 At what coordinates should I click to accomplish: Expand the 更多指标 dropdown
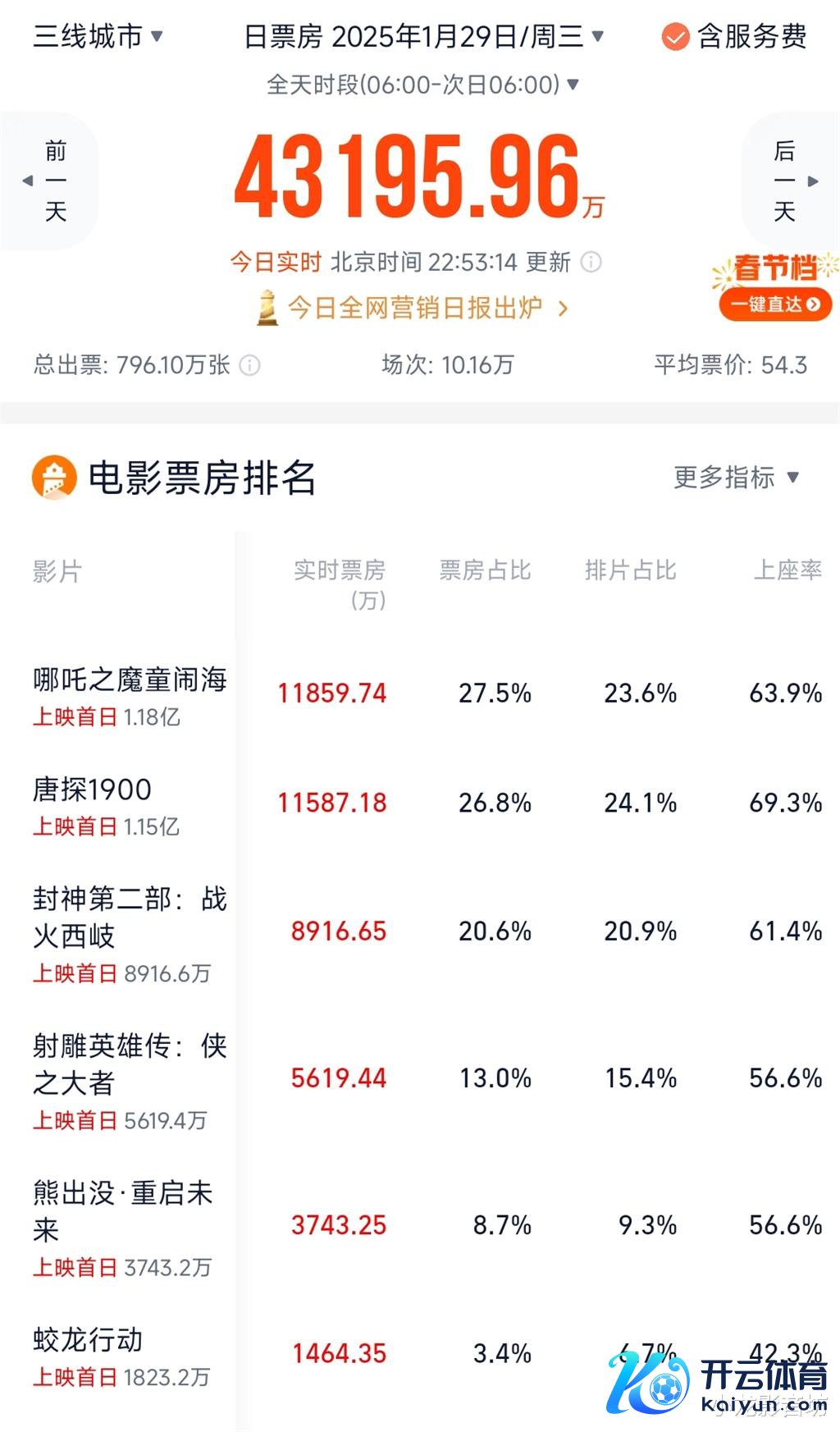[x=736, y=477]
